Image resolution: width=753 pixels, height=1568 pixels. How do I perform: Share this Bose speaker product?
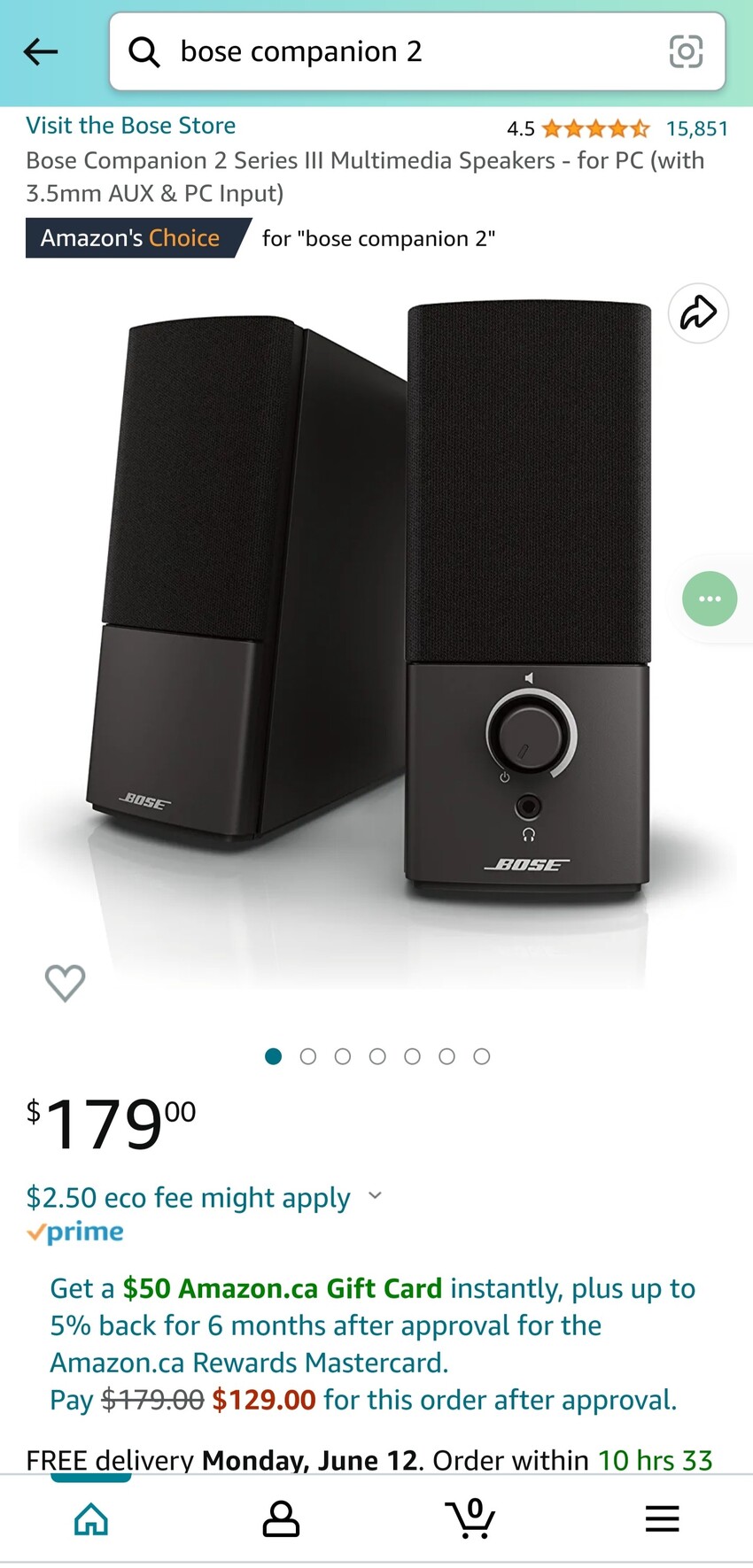click(698, 313)
